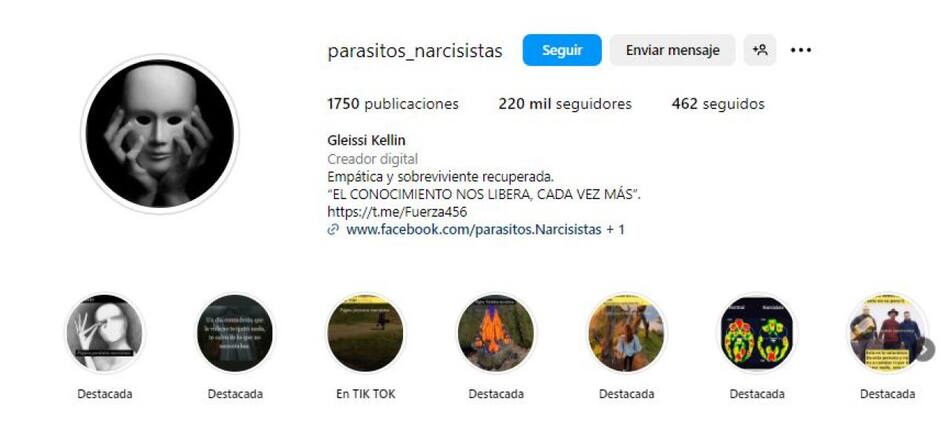View the 462 seguidos list

click(718, 104)
